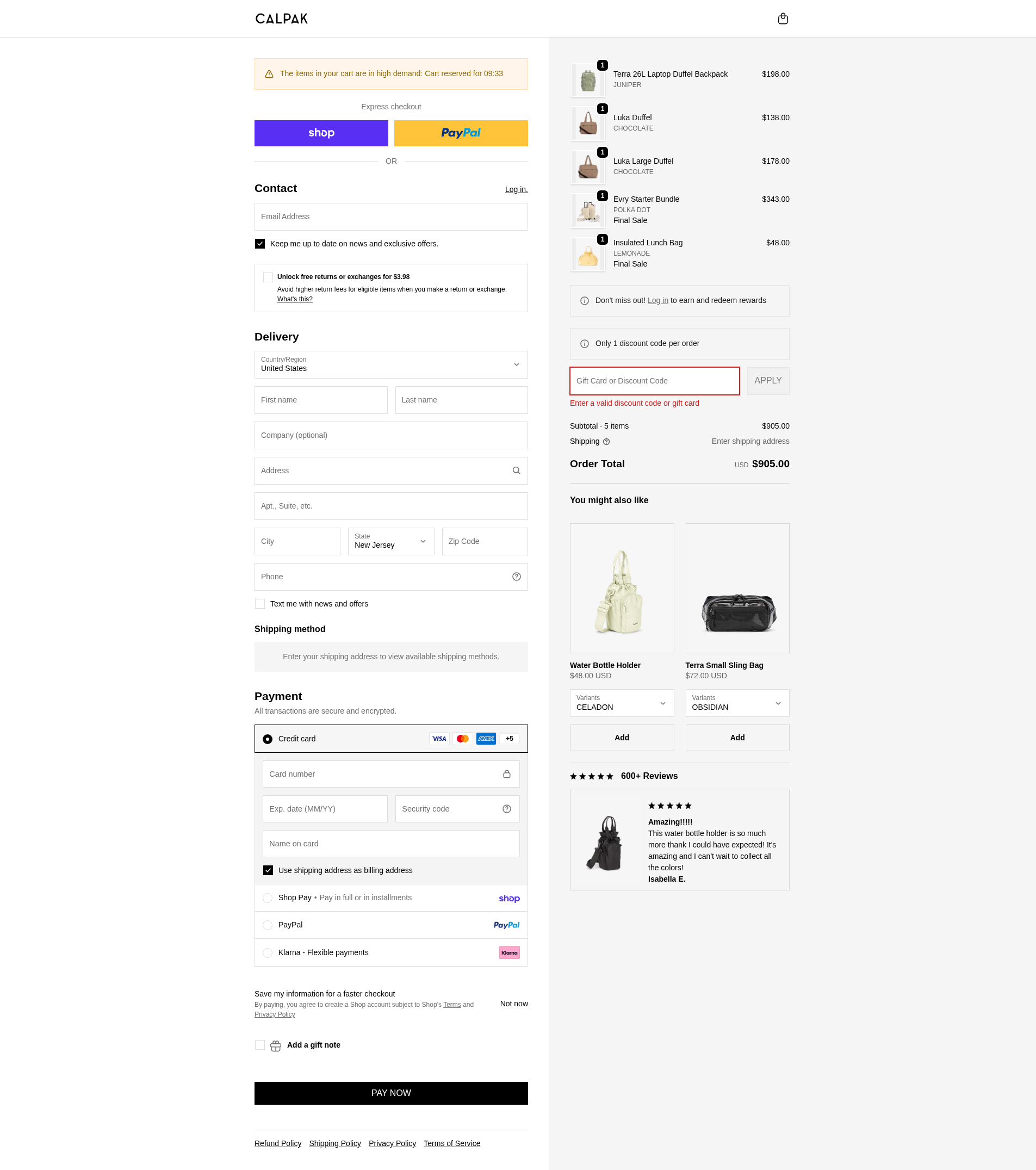
Task: Select Shop Pay payment option
Action: [268, 898]
